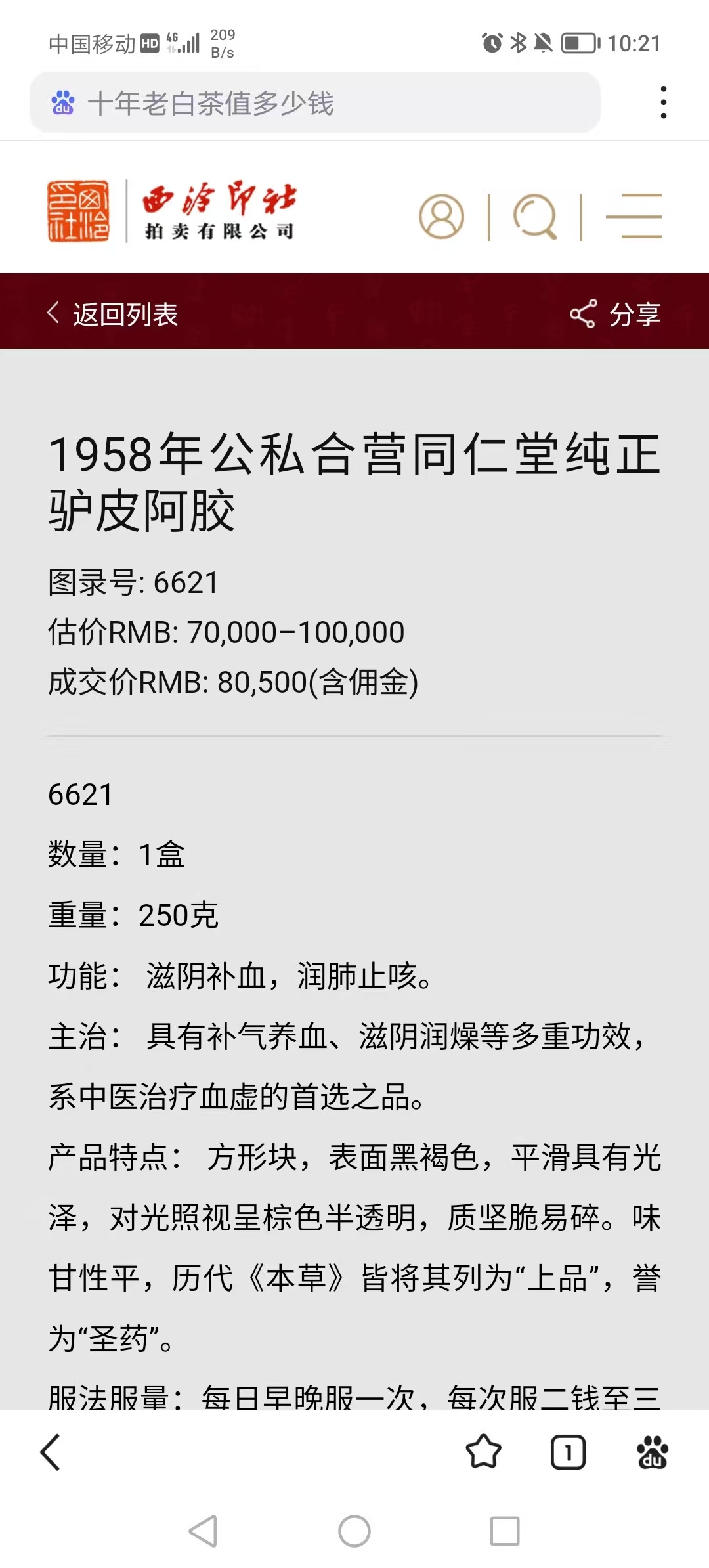This screenshot has width=709, height=1568.
Task: Share this lot via 分享
Action: (x=615, y=314)
